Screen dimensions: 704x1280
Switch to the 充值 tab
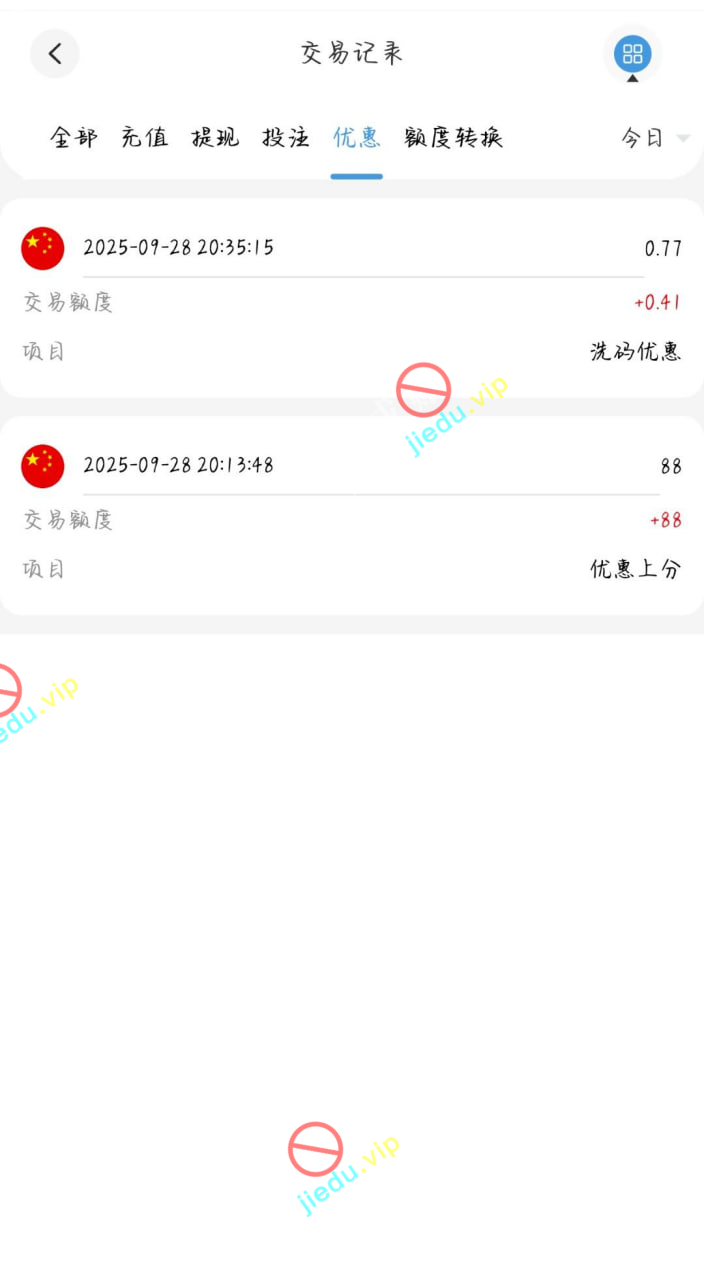click(145, 138)
